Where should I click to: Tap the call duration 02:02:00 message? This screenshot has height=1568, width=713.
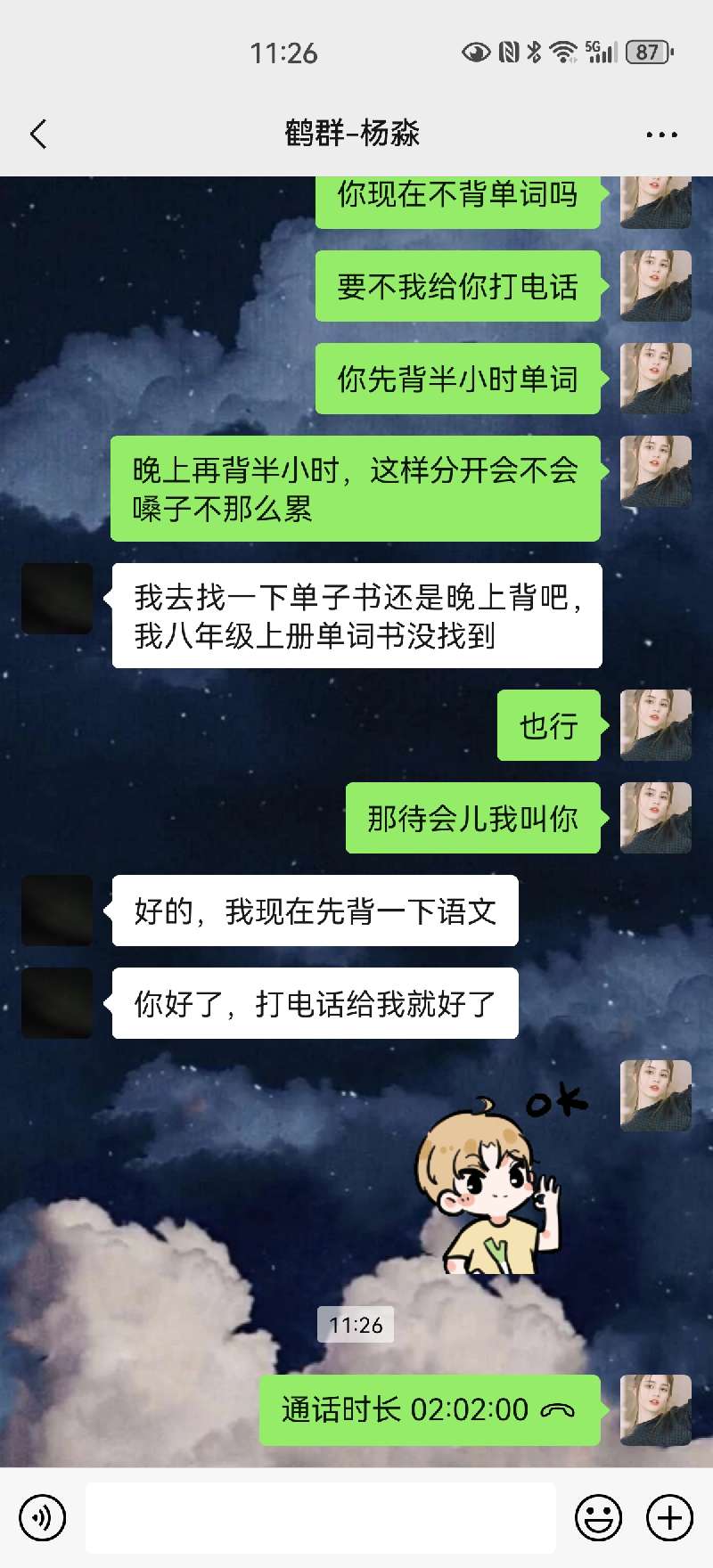(429, 1410)
